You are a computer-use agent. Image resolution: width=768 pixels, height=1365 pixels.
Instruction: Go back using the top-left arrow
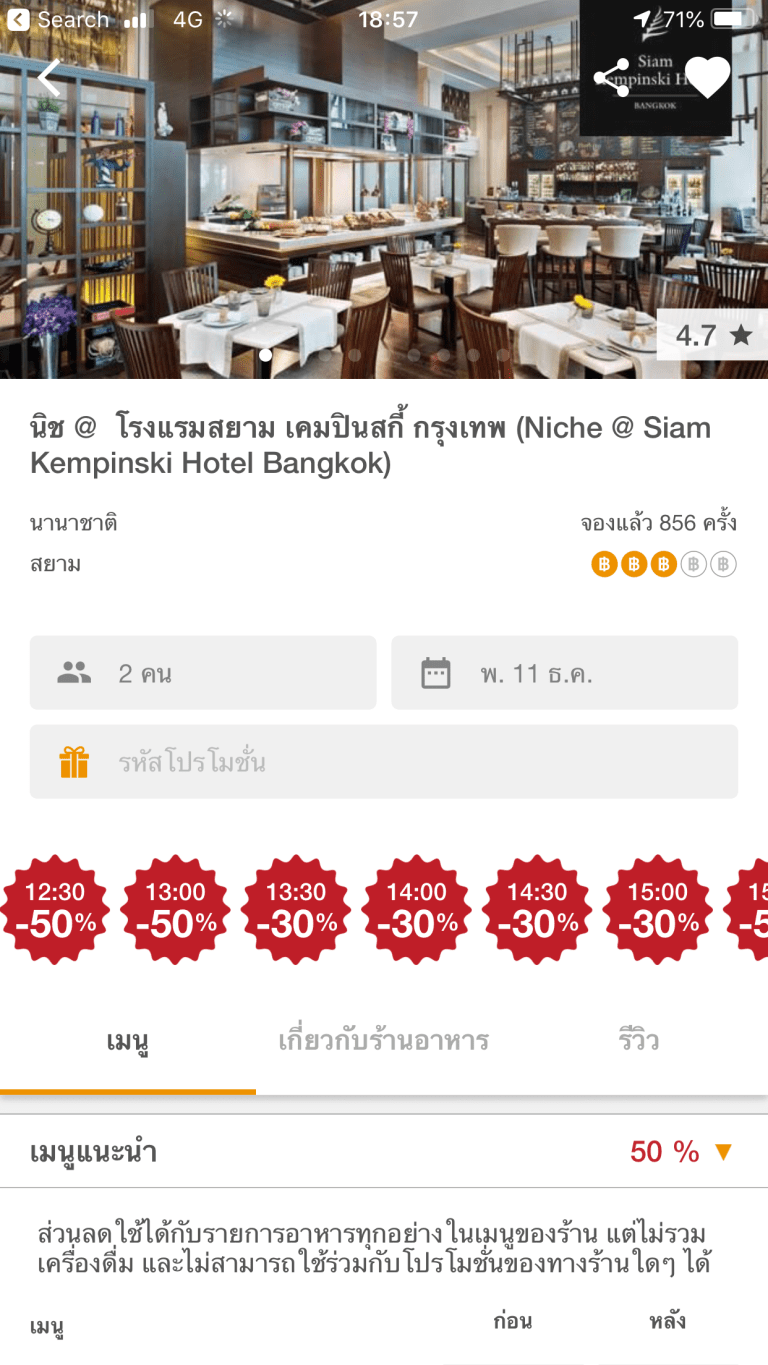(48, 79)
